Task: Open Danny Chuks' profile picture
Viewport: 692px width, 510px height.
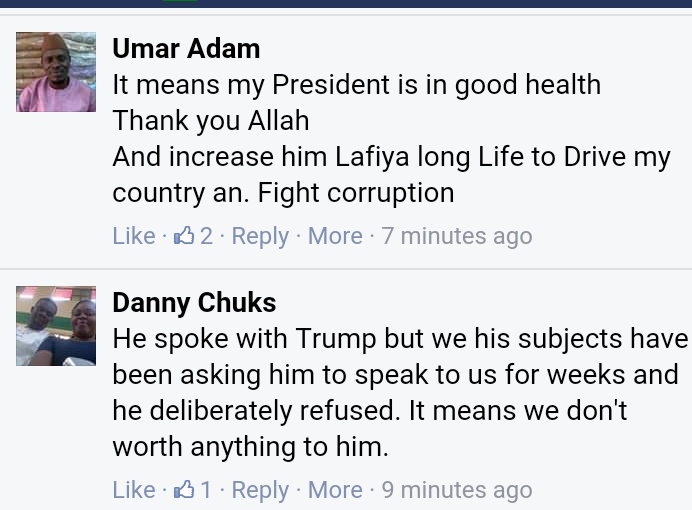Action: coord(56,326)
